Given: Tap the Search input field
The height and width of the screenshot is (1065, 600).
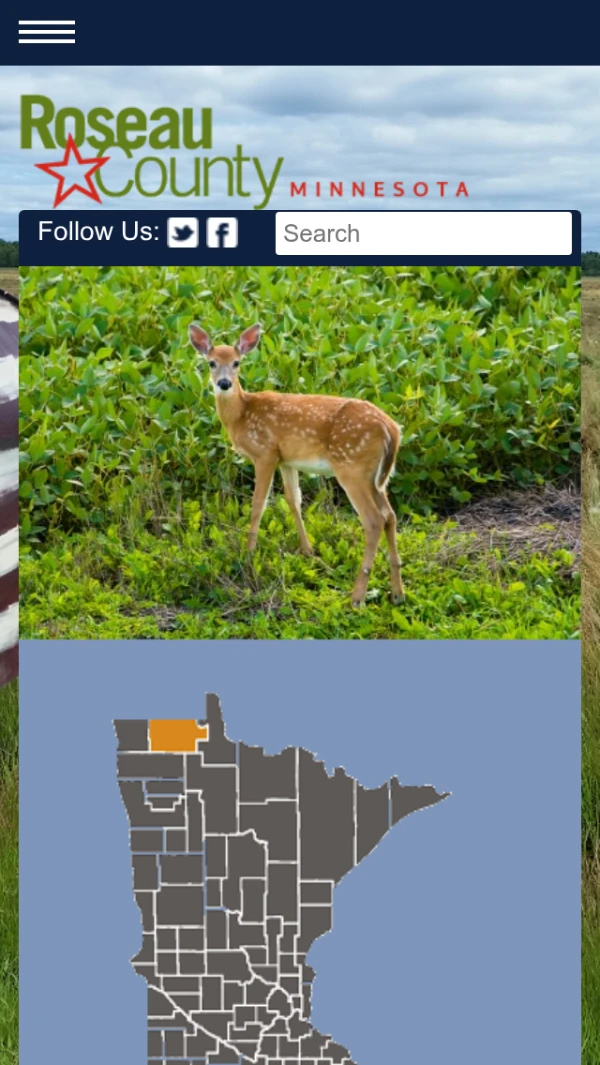Looking at the screenshot, I should (423, 233).
